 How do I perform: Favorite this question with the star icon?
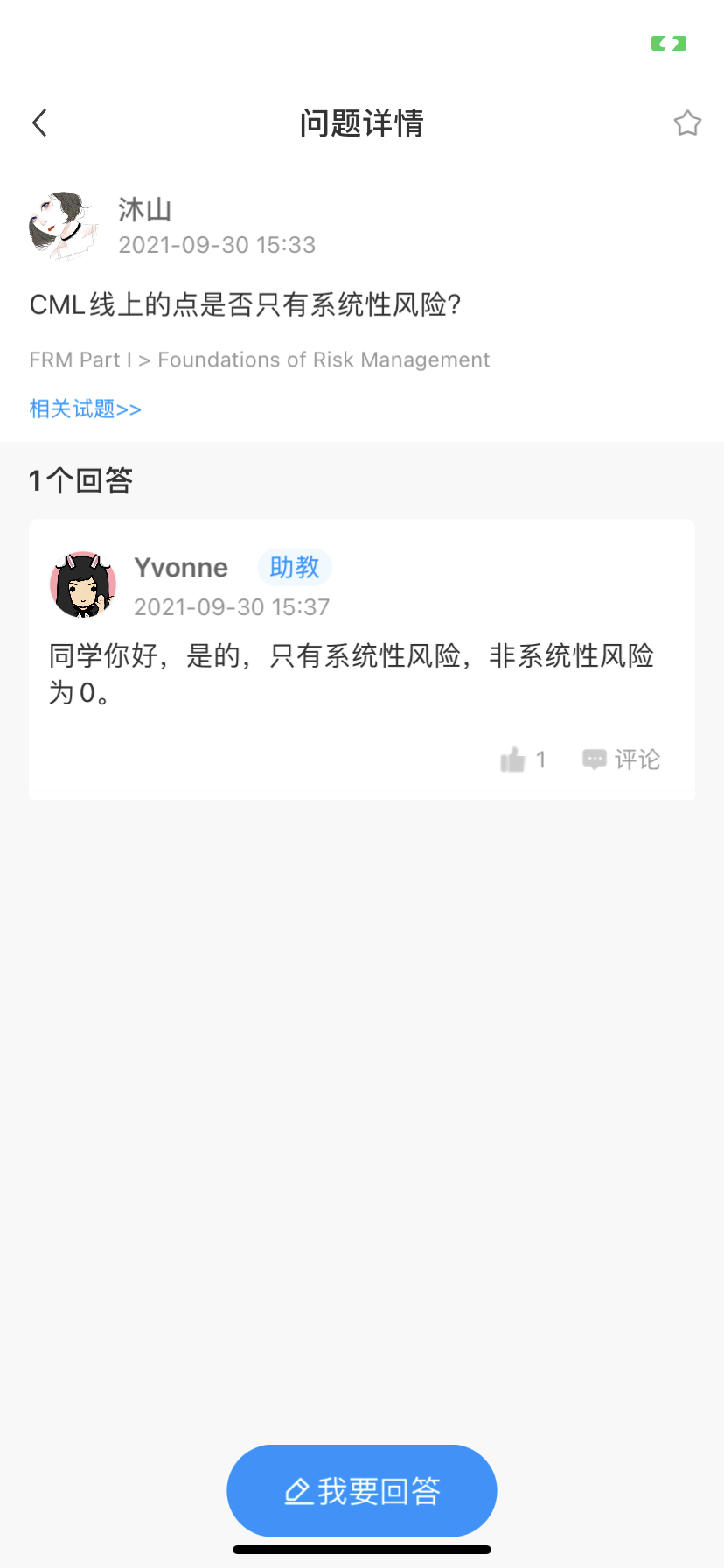tap(687, 123)
